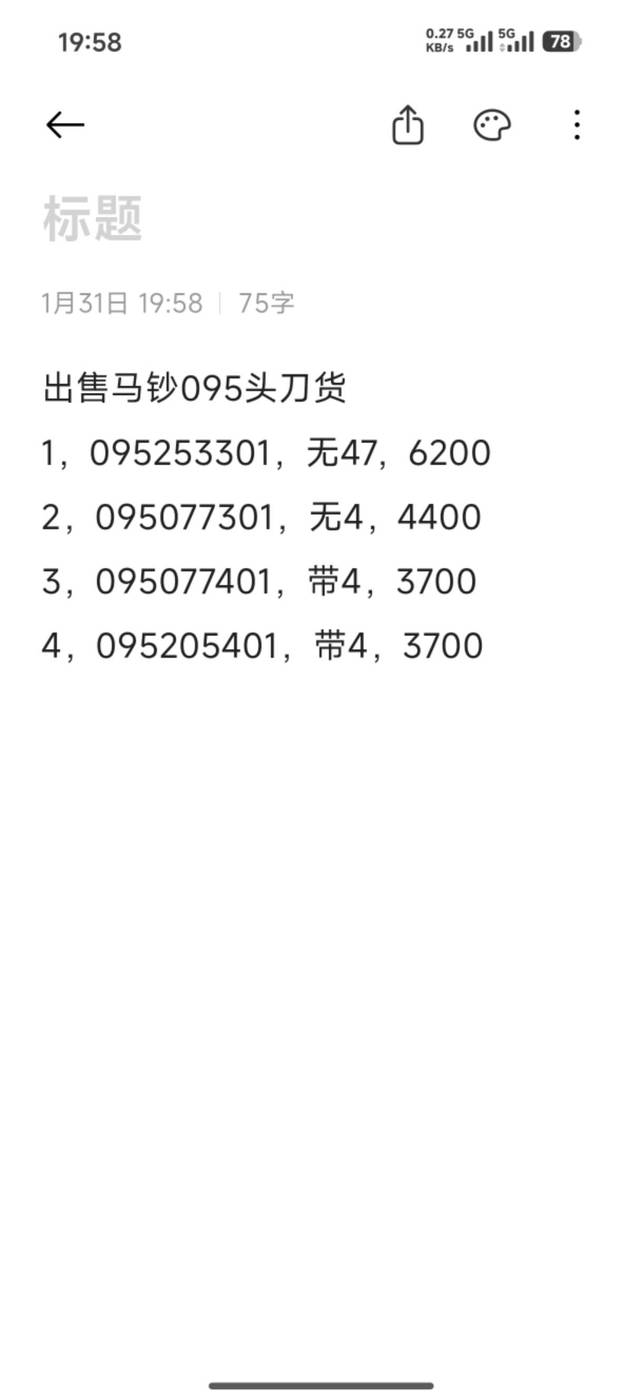Share this note

(x=407, y=125)
